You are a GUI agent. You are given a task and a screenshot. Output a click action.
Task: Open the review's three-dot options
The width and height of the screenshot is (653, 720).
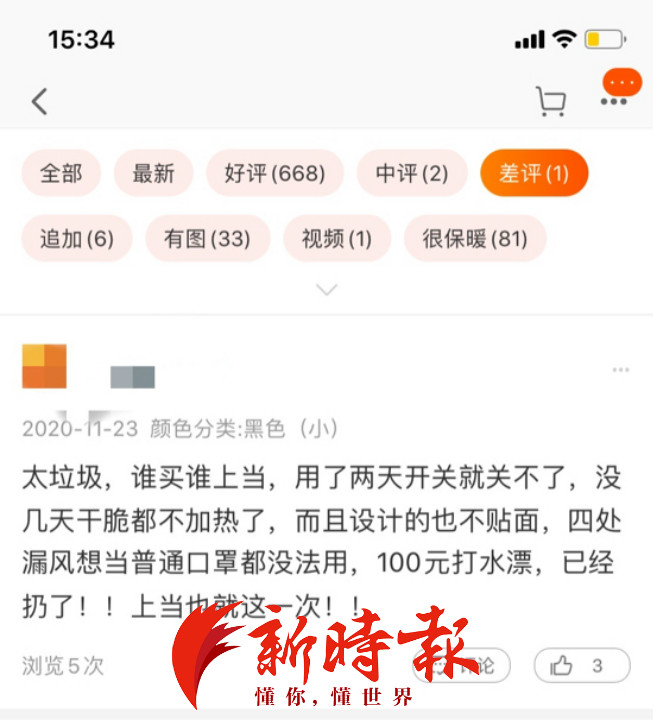pyautogui.click(x=620, y=370)
